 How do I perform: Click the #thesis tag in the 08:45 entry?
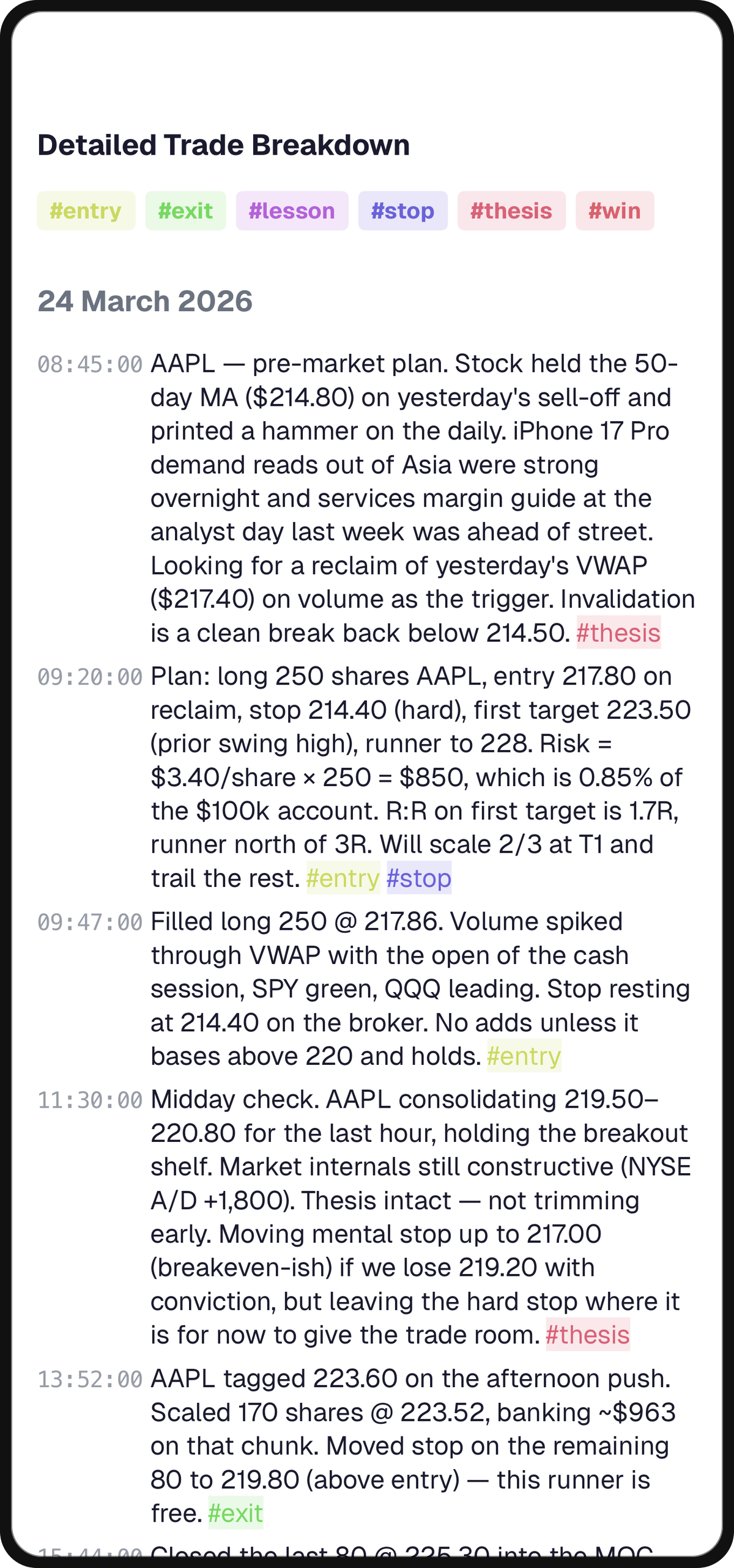coord(618,634)
